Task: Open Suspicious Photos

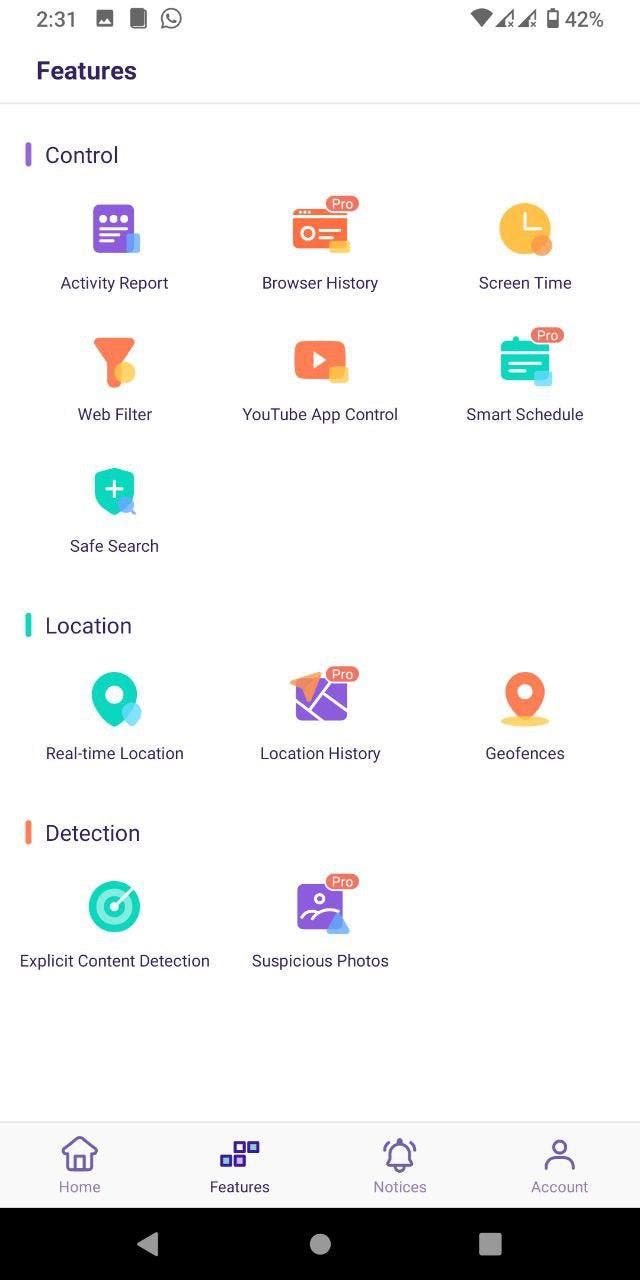Action: (x=320, y=926)
